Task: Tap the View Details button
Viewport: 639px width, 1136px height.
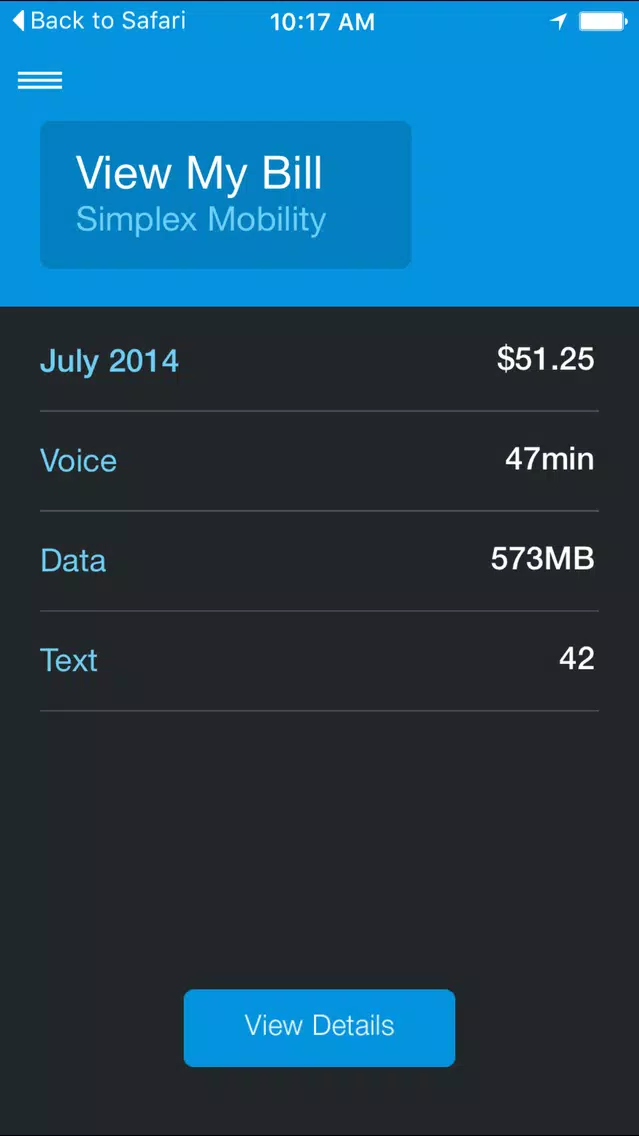Action: click(319, 1027)
